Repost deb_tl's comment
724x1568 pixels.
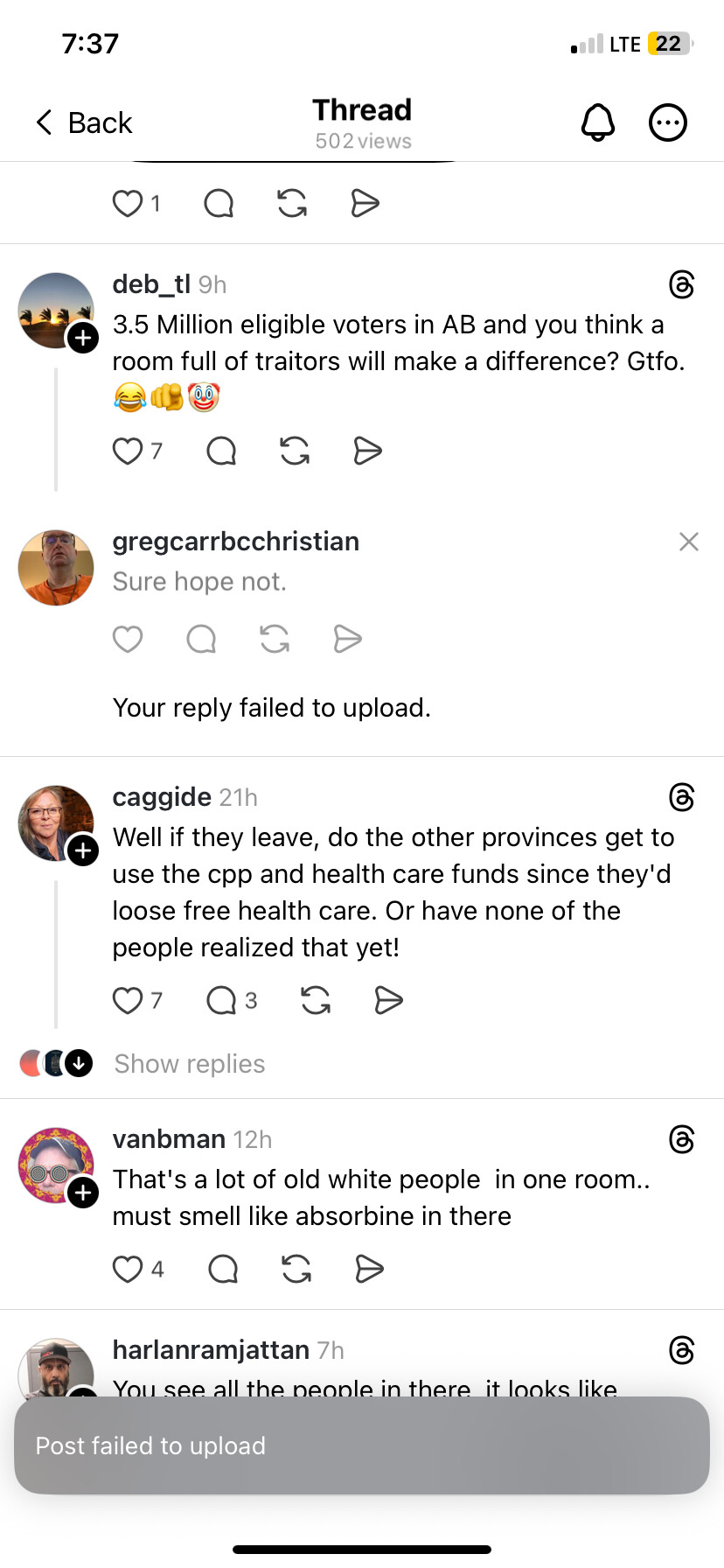295,451
